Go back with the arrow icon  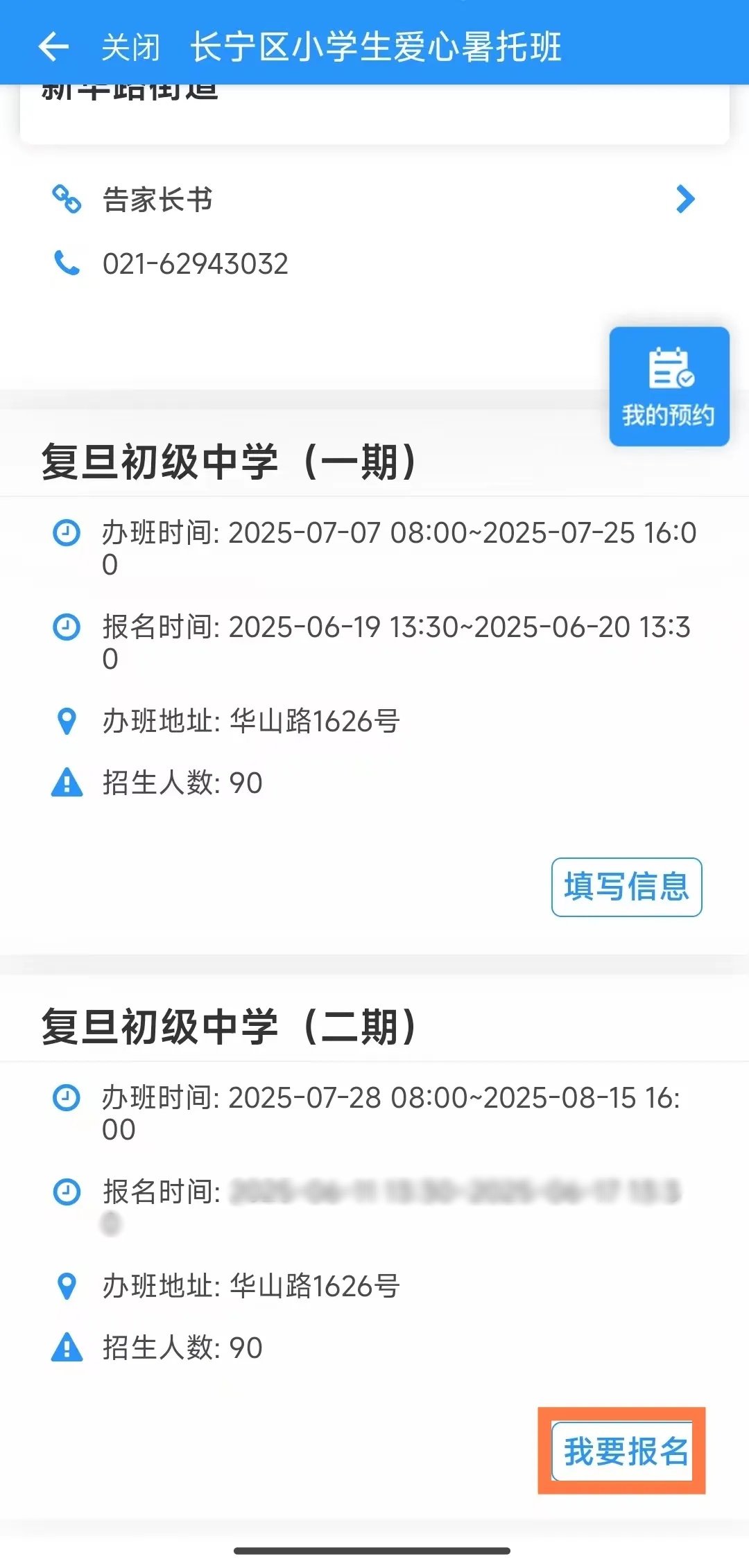53,47
